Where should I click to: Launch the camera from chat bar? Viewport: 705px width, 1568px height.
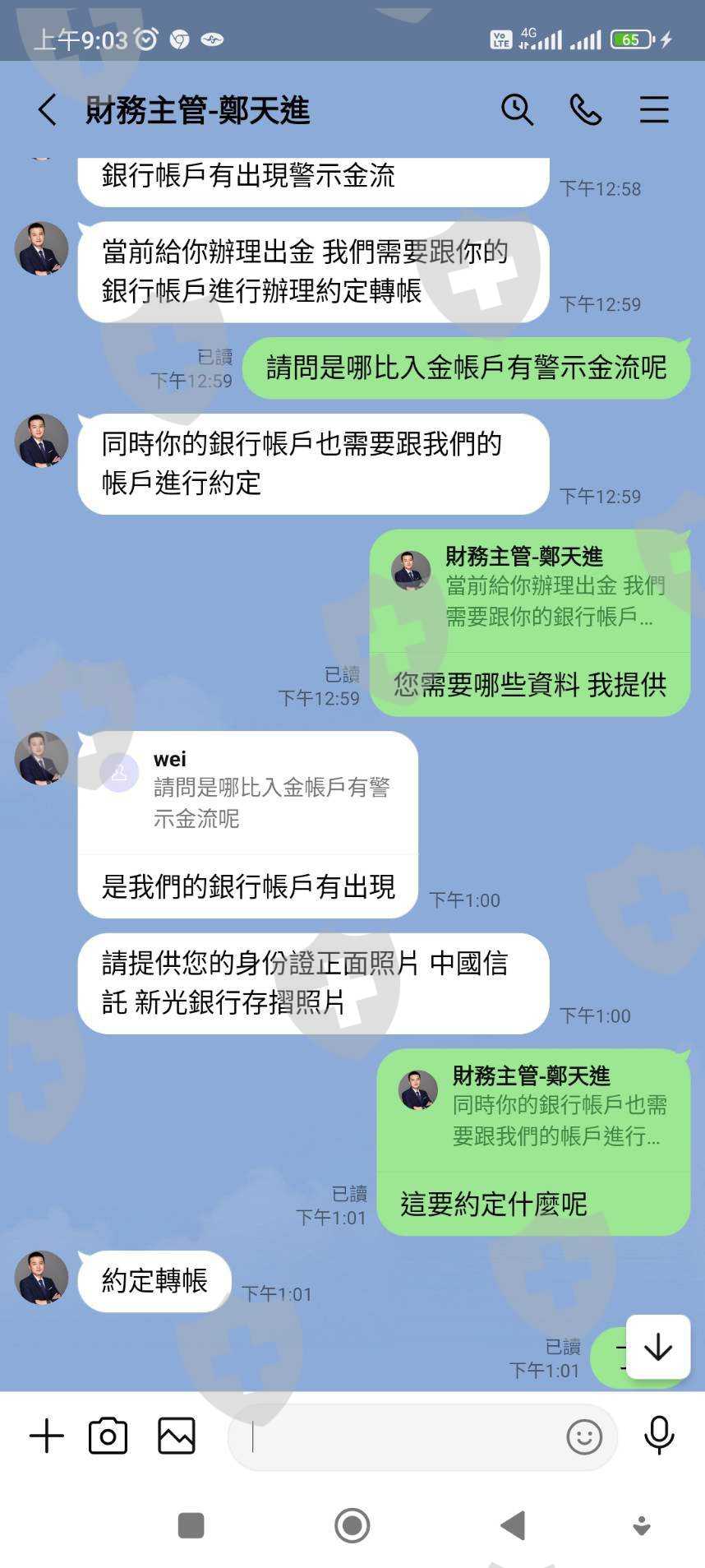(108, 1436)
